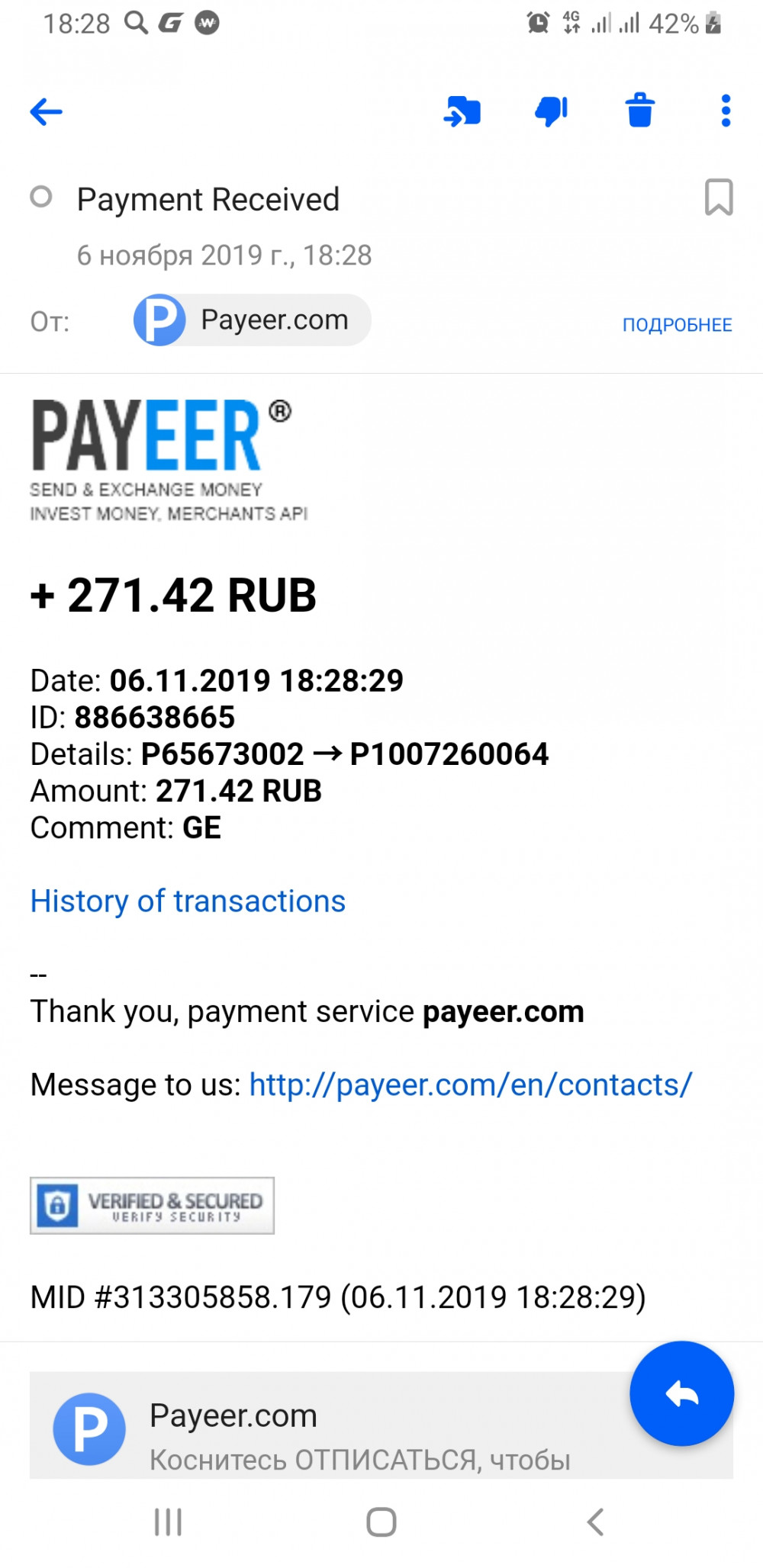Viewport: 763px width, 1568px height.
Task: Toggle the unread circle next to Payment Received
Action: point(41,198)
